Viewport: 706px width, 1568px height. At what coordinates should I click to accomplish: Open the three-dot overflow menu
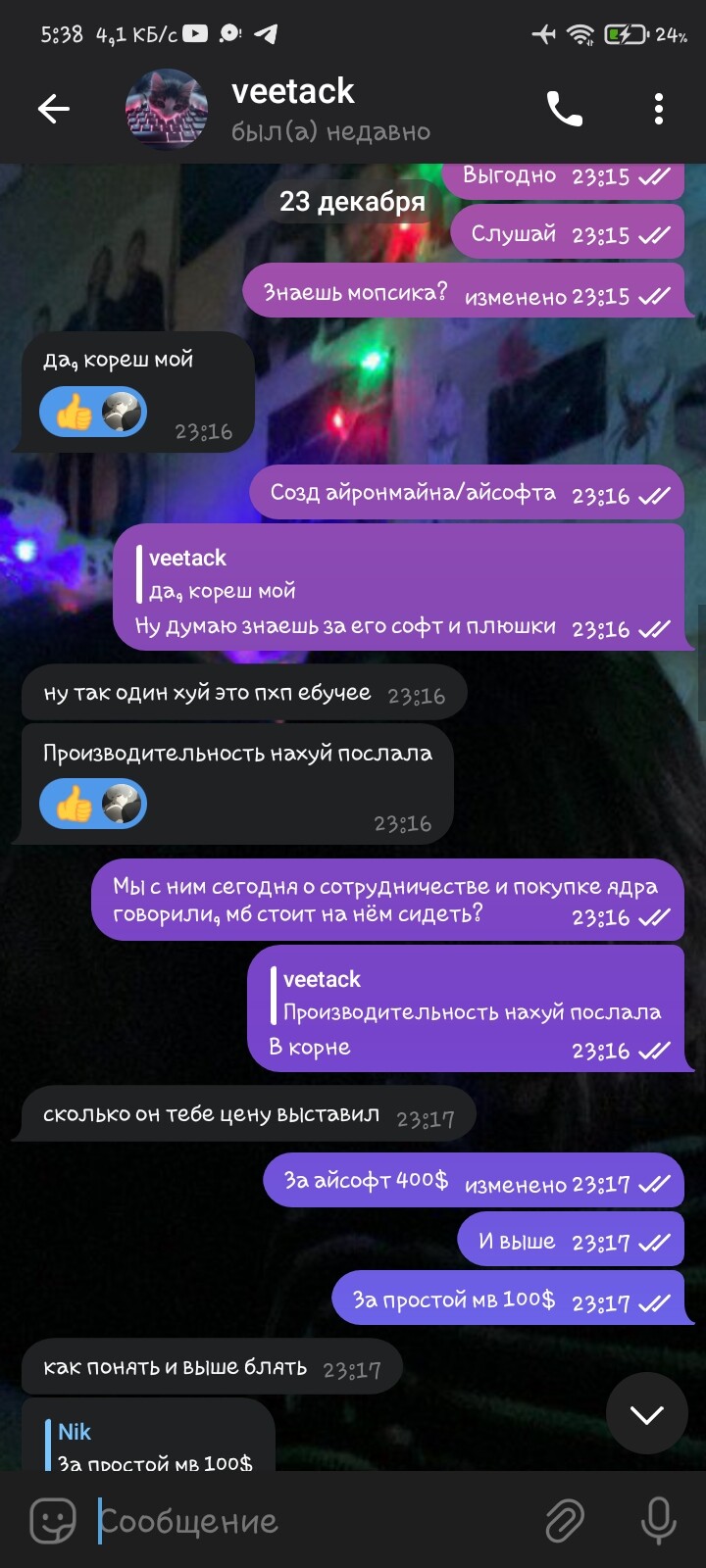[659, 109]
